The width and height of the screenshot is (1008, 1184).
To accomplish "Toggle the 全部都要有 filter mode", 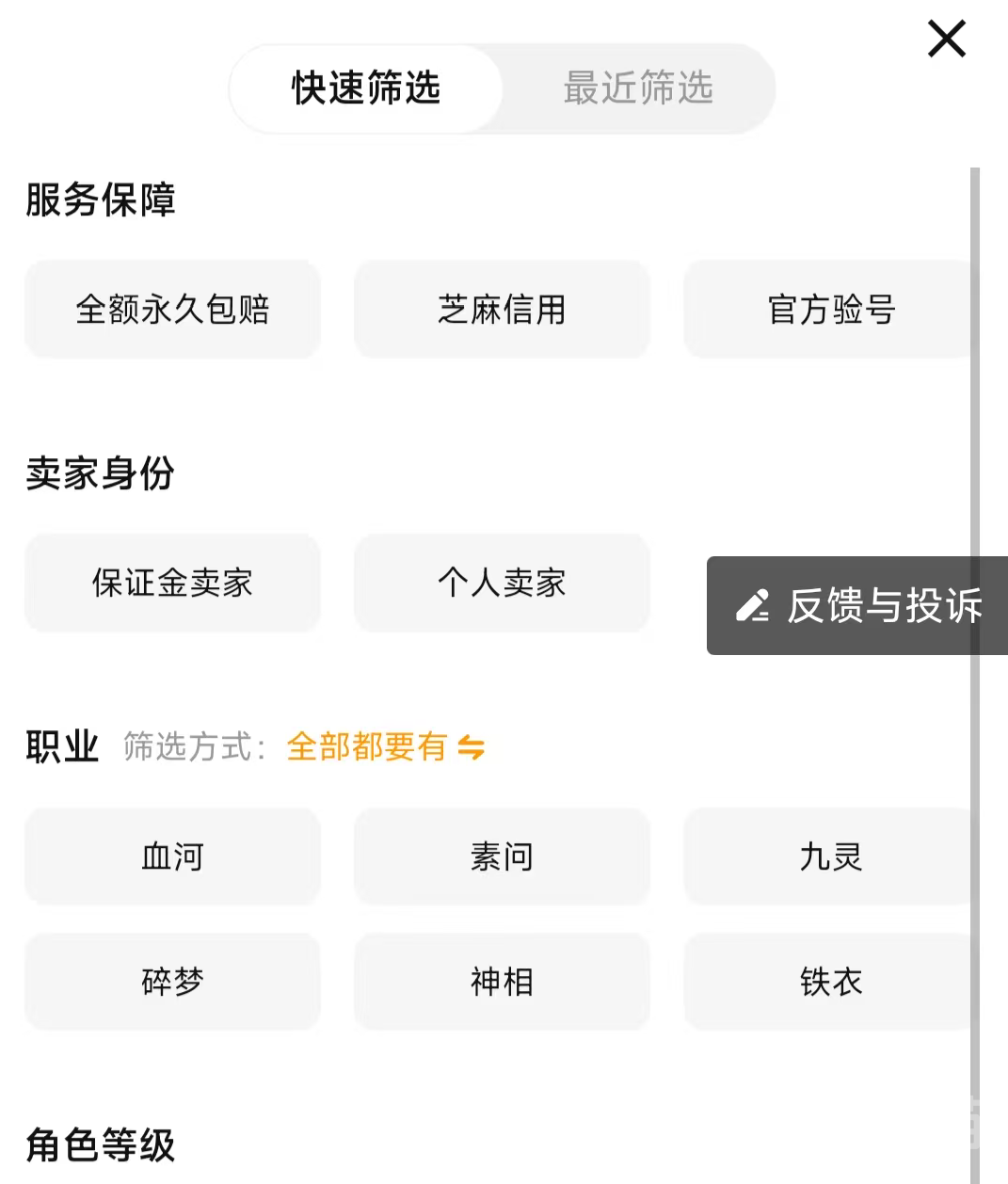I will click(x=385, y=747).
